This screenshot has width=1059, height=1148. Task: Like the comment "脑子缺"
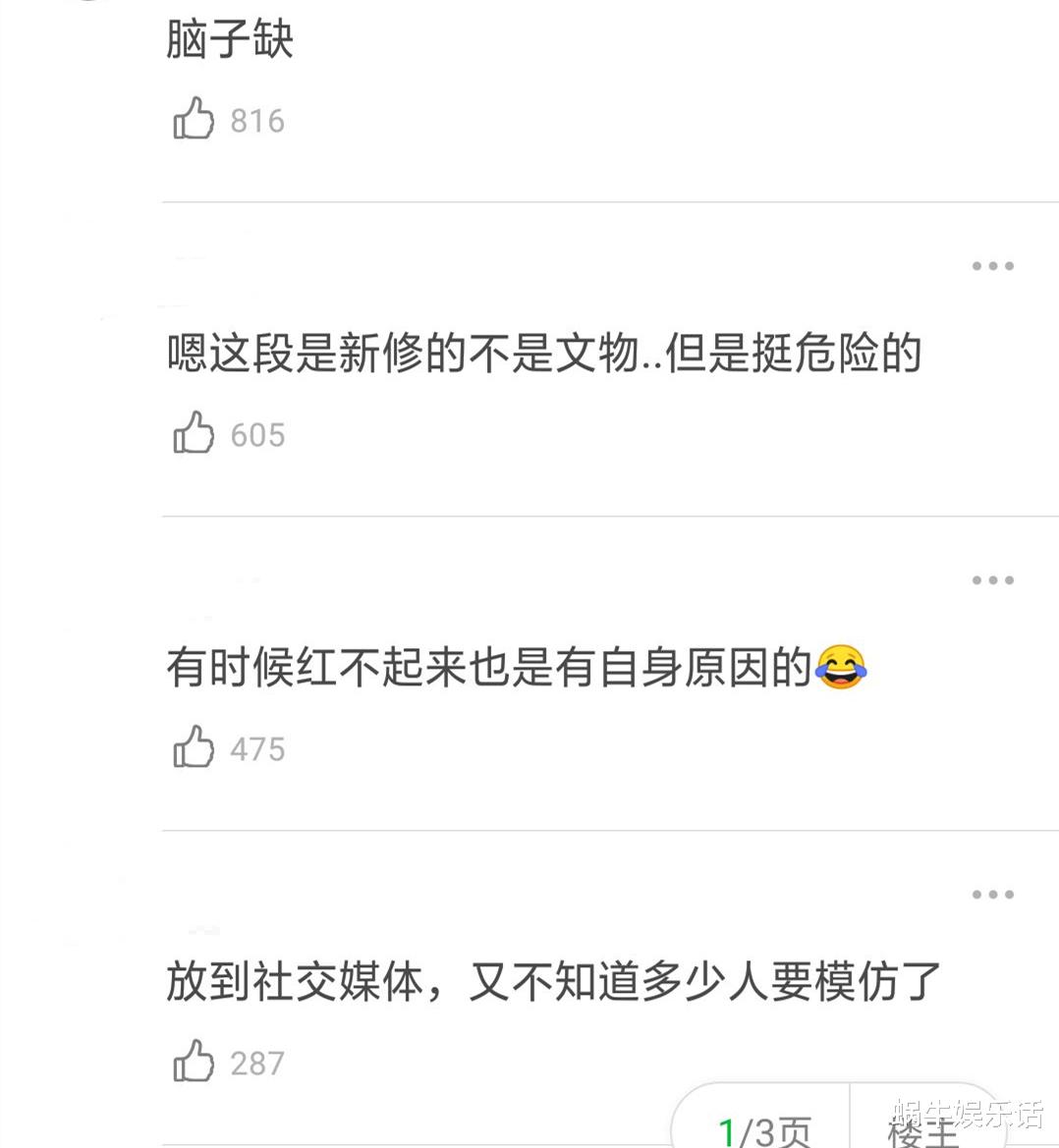[x=194, y=118]
